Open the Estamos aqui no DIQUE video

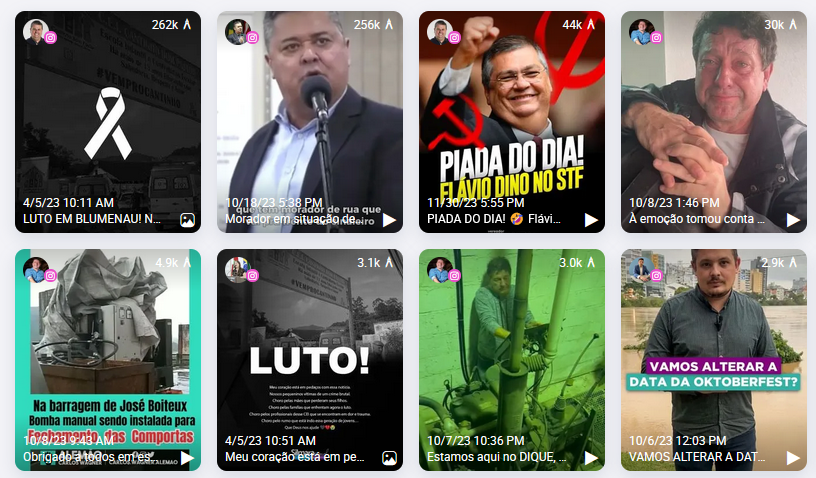click(x=511, y=360)
